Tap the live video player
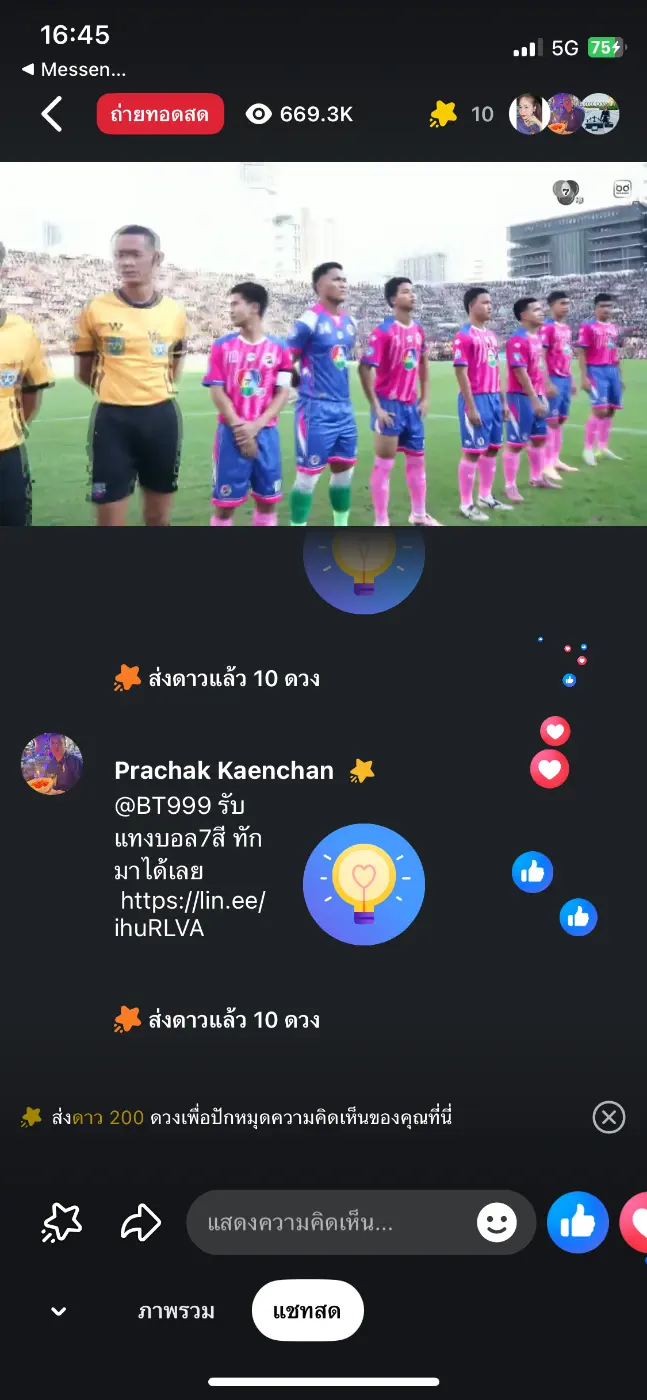The width and height of the screenshot is (647, 1400). coord(323,343)
